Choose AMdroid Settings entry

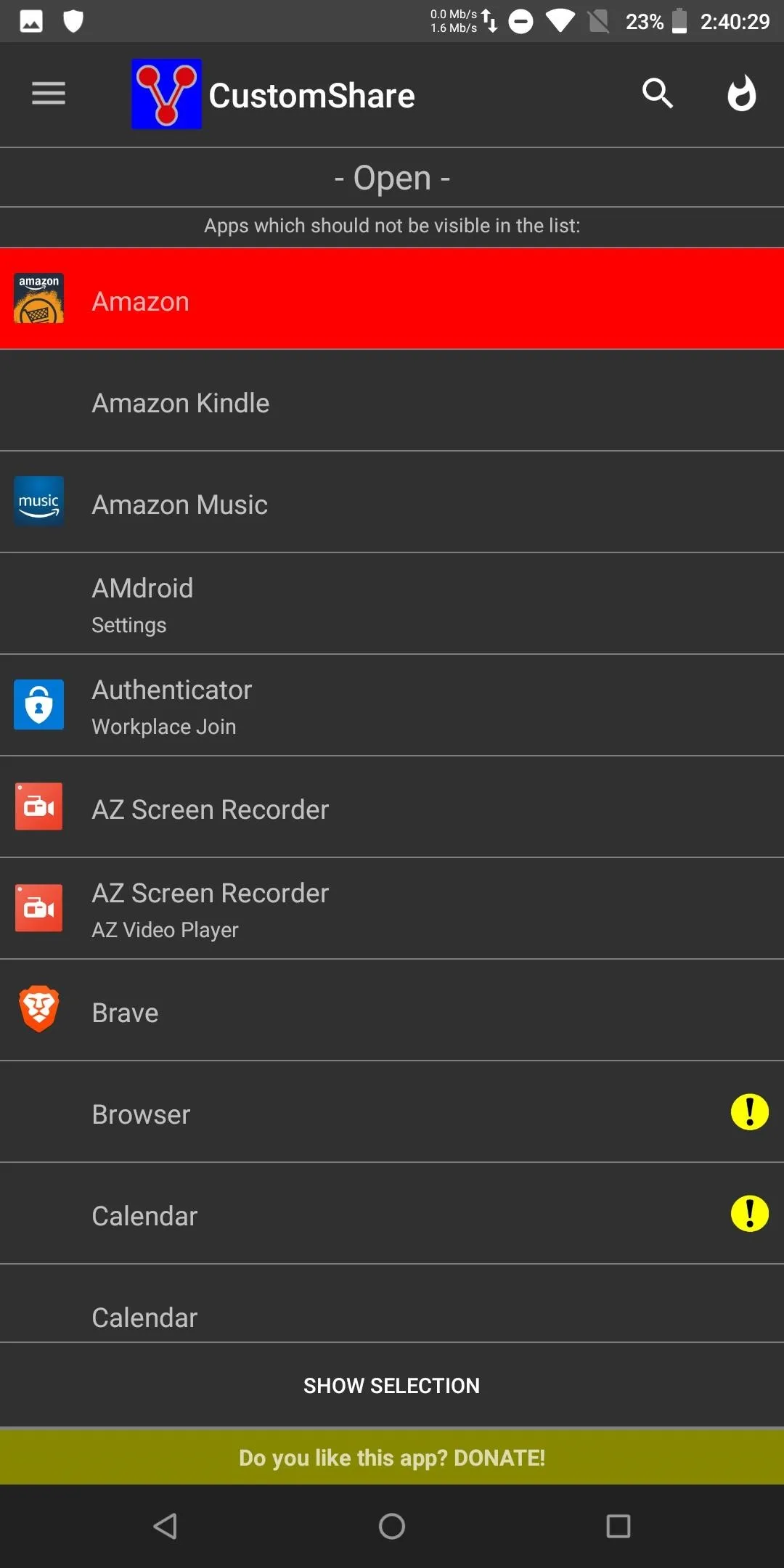pos(392,604)
